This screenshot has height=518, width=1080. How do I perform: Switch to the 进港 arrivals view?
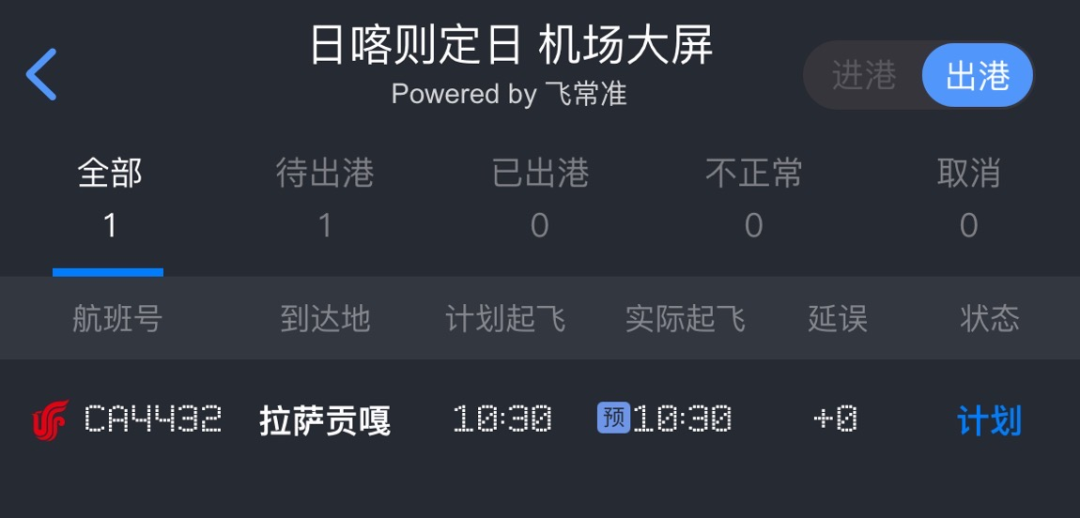click(864, 75)
